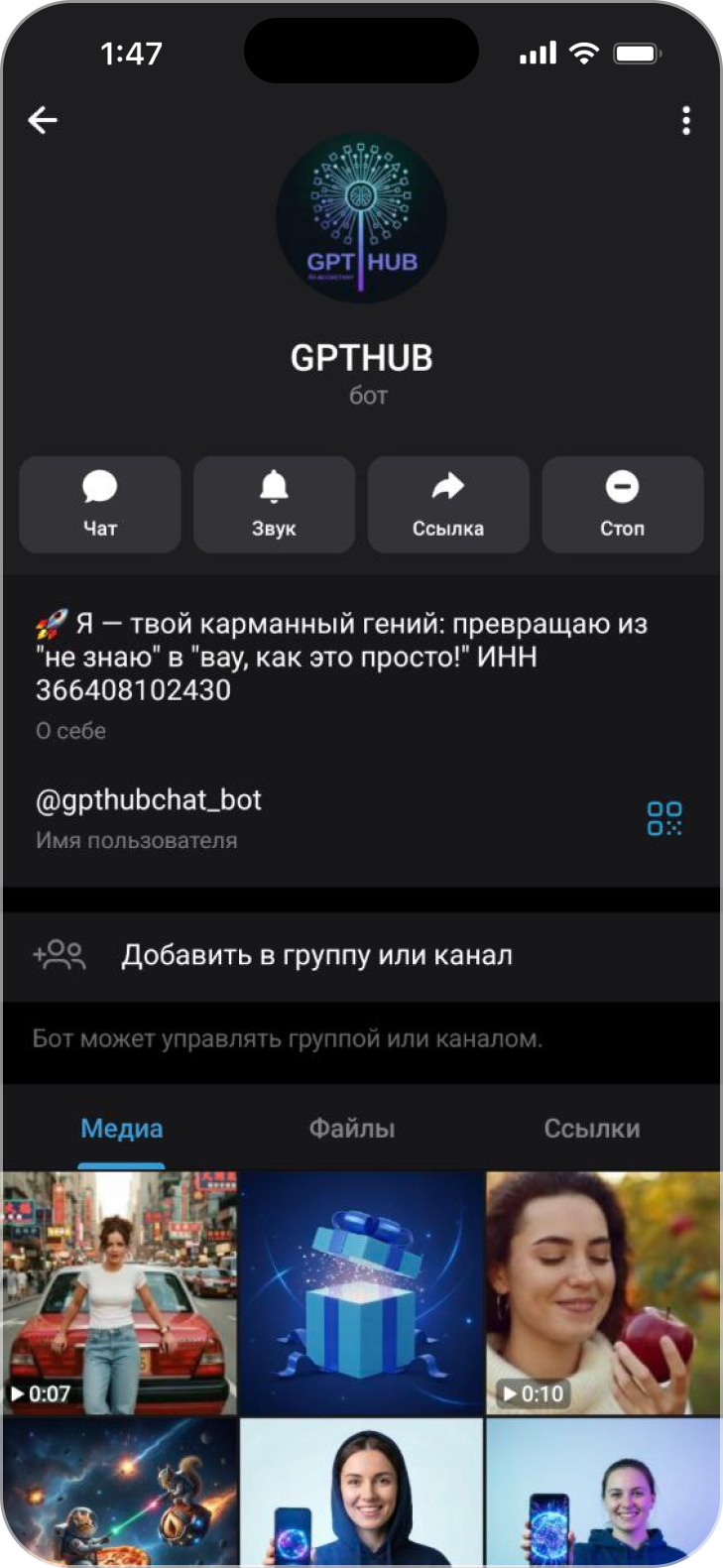Switch to the Медиа tab
723x1568 pixels.
point(121,1129)
